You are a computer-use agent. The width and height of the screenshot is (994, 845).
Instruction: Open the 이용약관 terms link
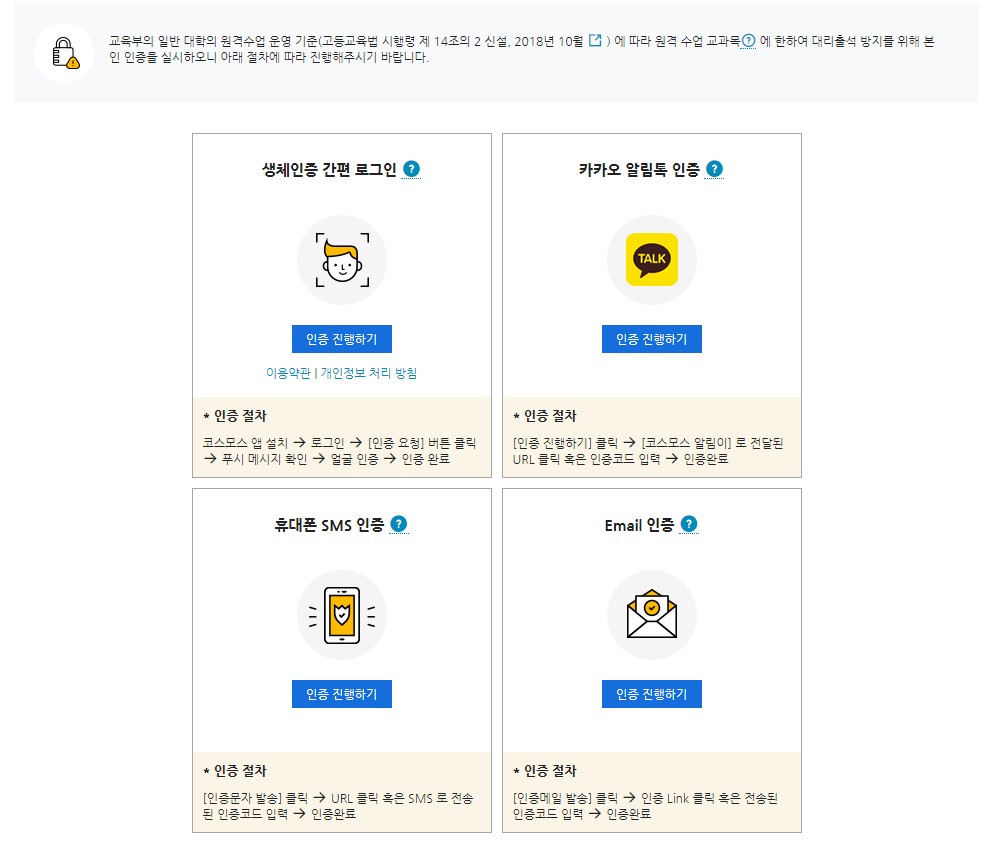point(287,373)
